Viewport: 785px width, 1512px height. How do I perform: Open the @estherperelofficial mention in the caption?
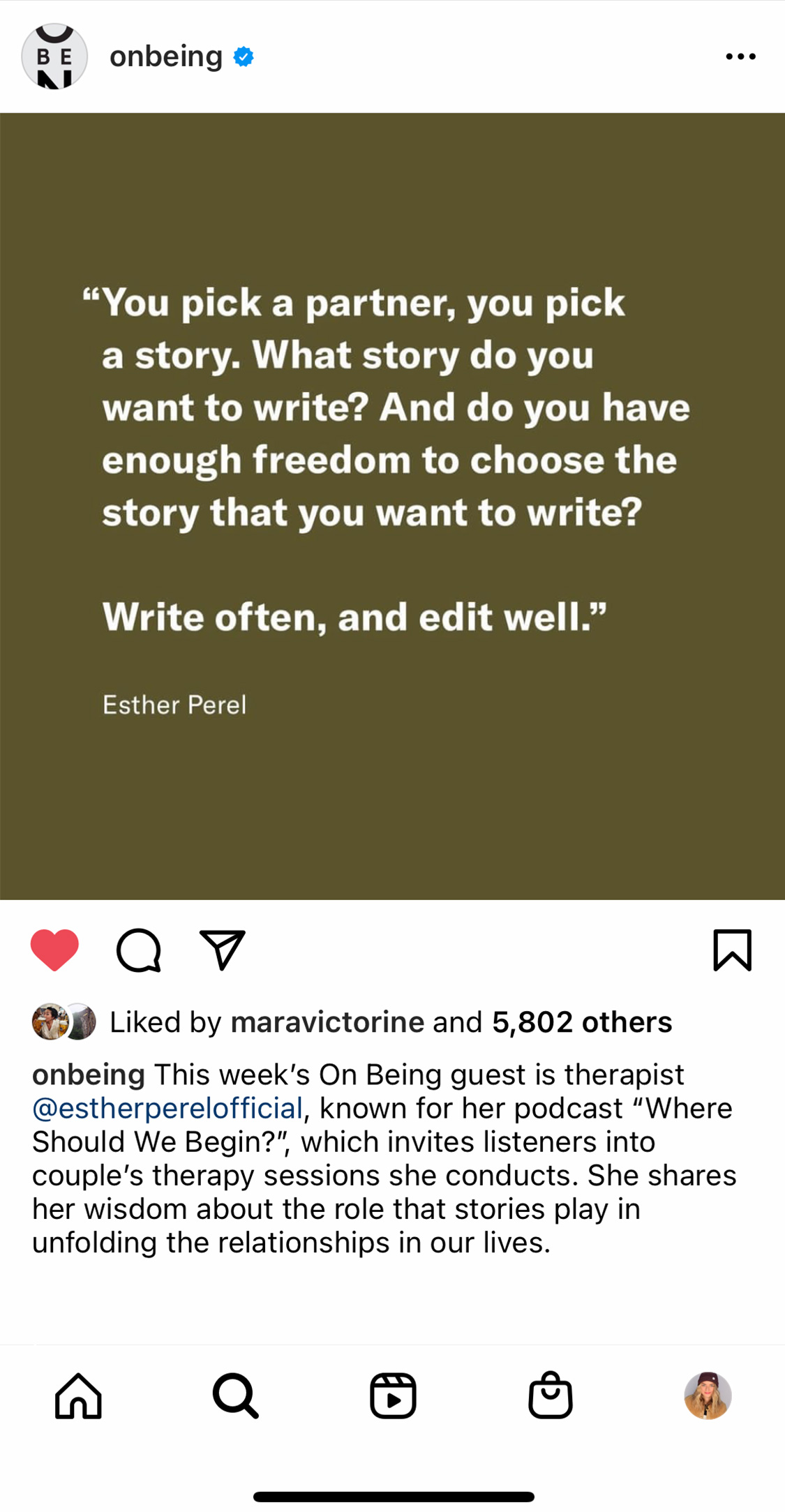point(167,1108)
